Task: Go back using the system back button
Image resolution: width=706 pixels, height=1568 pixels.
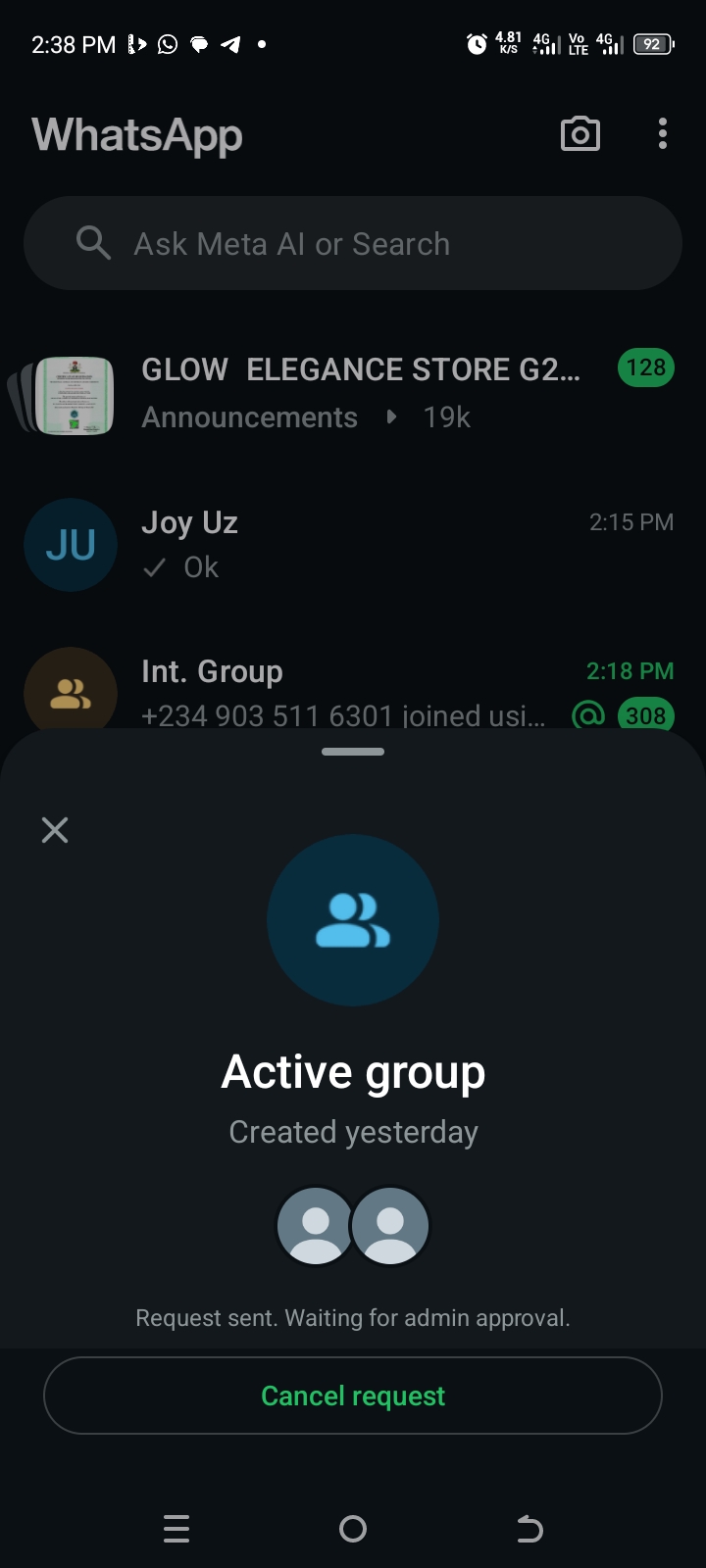Action: 529,1529
